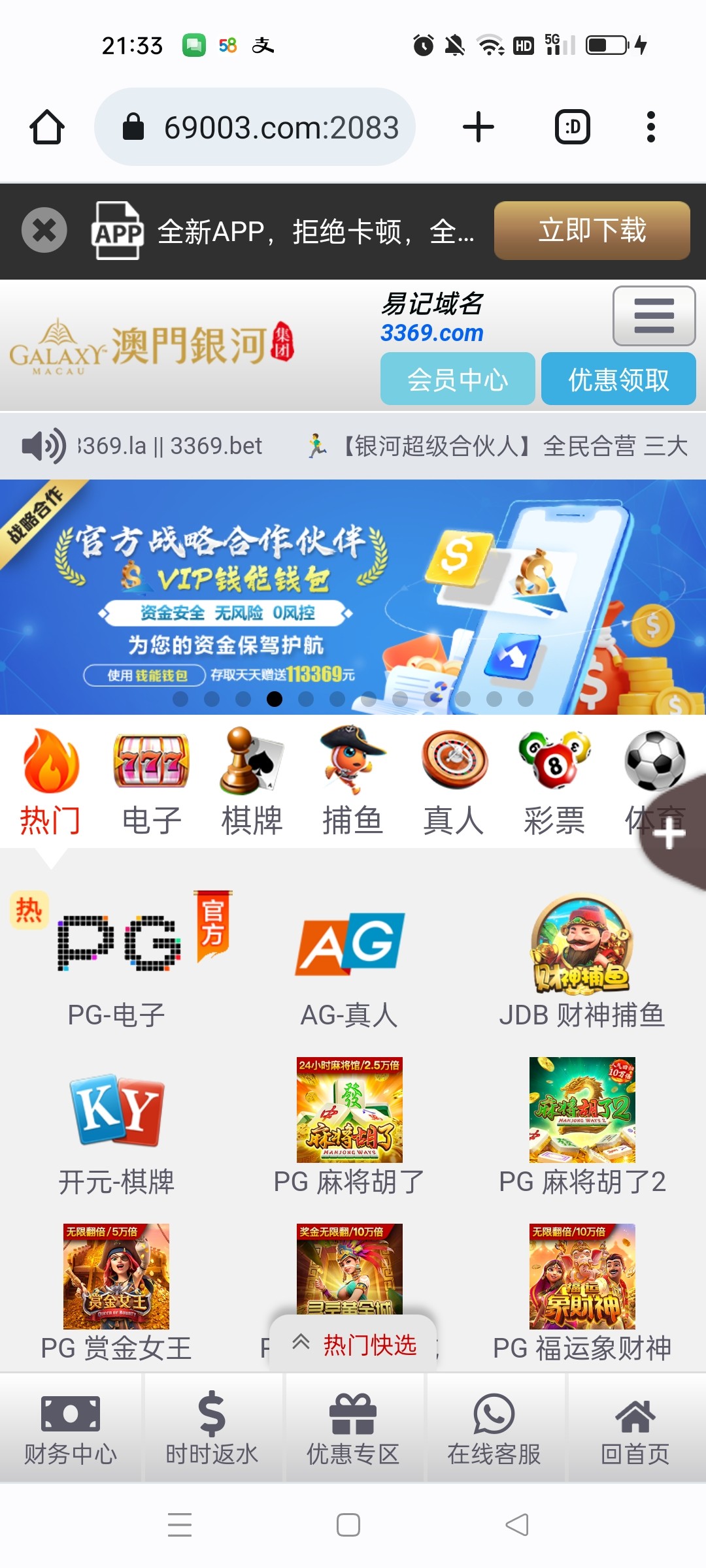Go to browser home page

point(47,127)
